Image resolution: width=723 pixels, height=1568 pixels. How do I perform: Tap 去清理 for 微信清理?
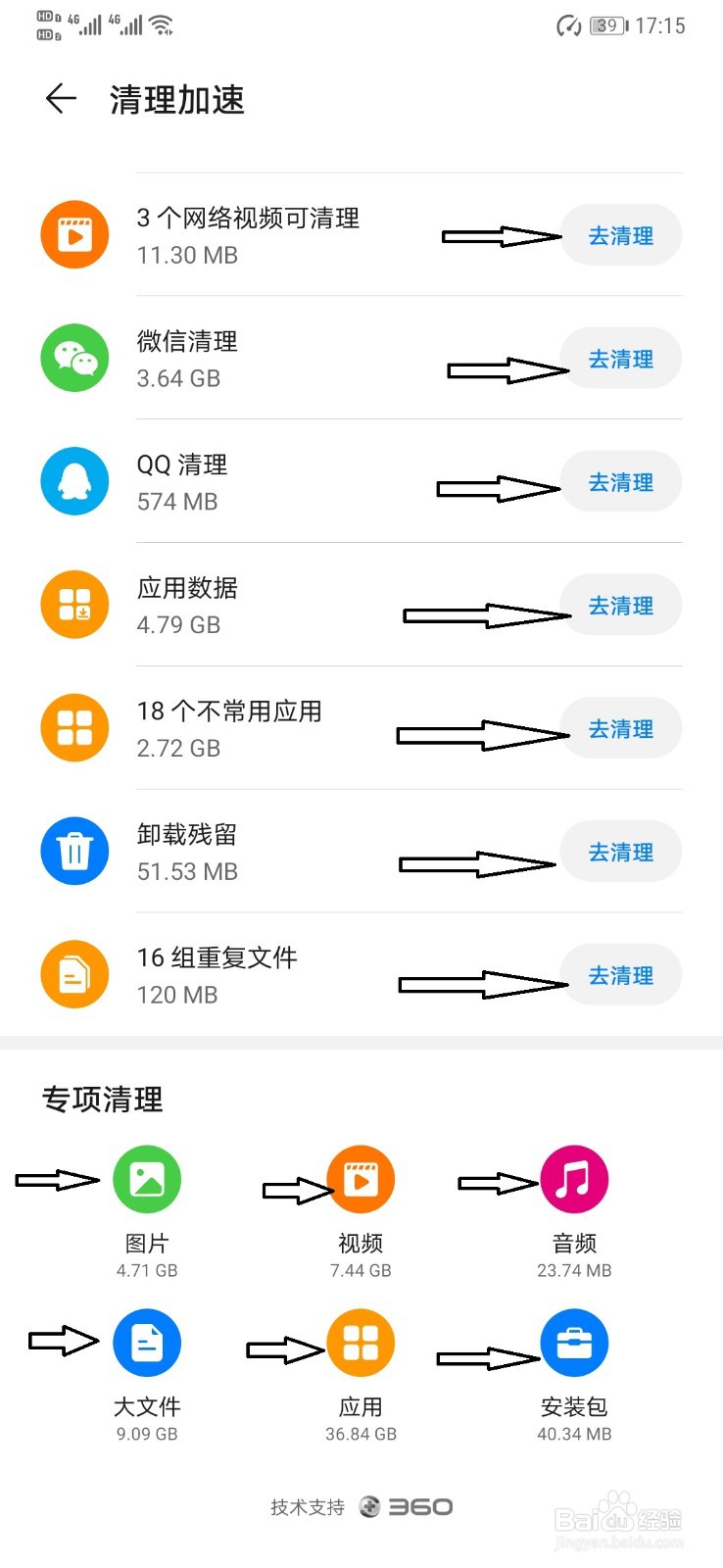(x=621, y=359)
